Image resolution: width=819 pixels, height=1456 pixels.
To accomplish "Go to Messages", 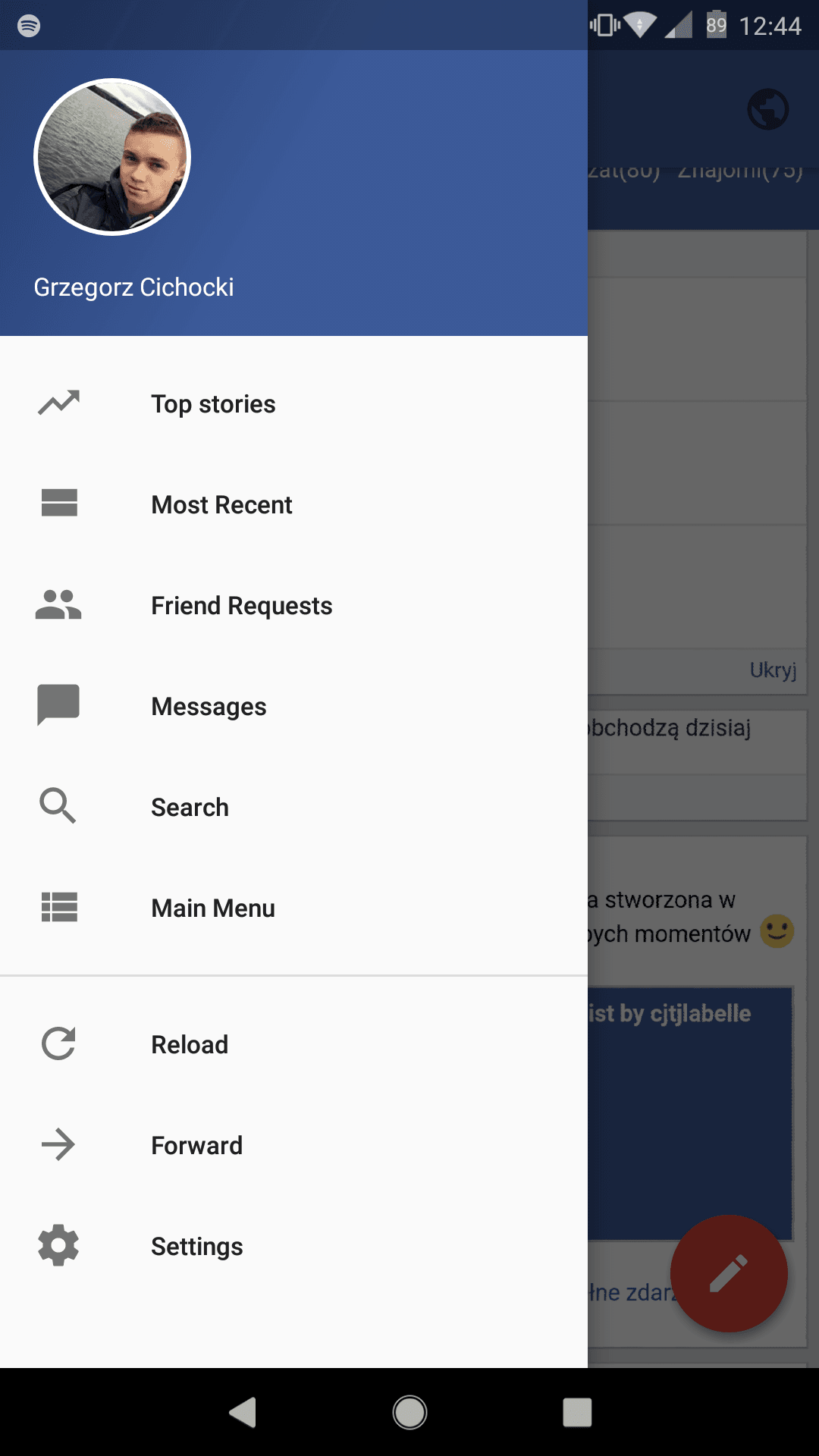I will click(x=209, y=707).
